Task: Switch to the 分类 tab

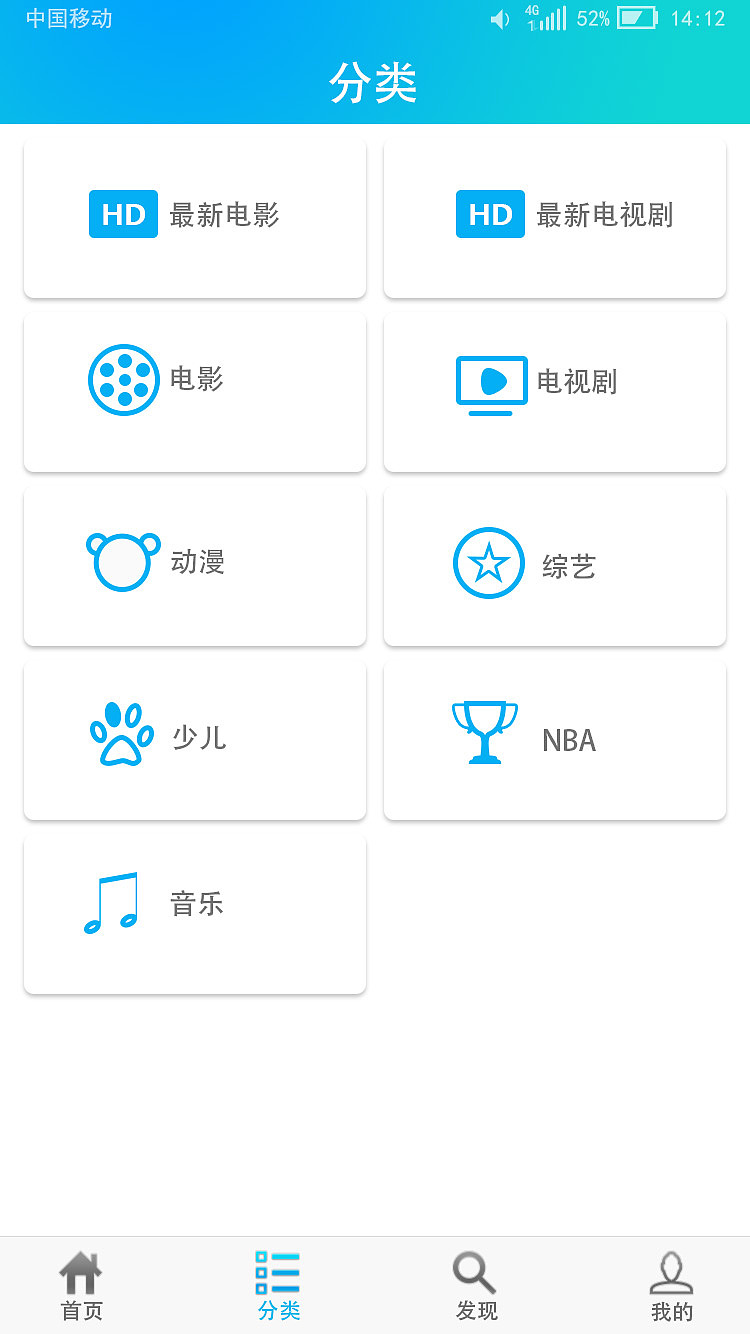Action: [x=277, y=1285]
